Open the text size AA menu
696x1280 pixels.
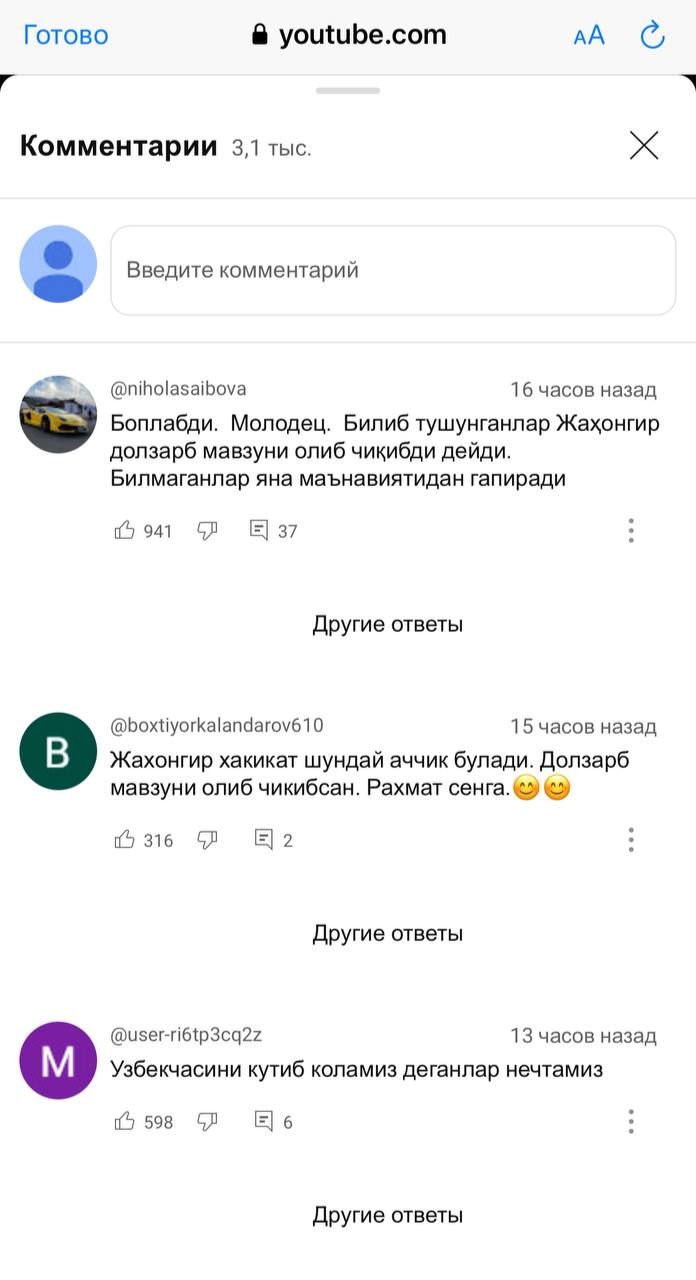point(589,36)
